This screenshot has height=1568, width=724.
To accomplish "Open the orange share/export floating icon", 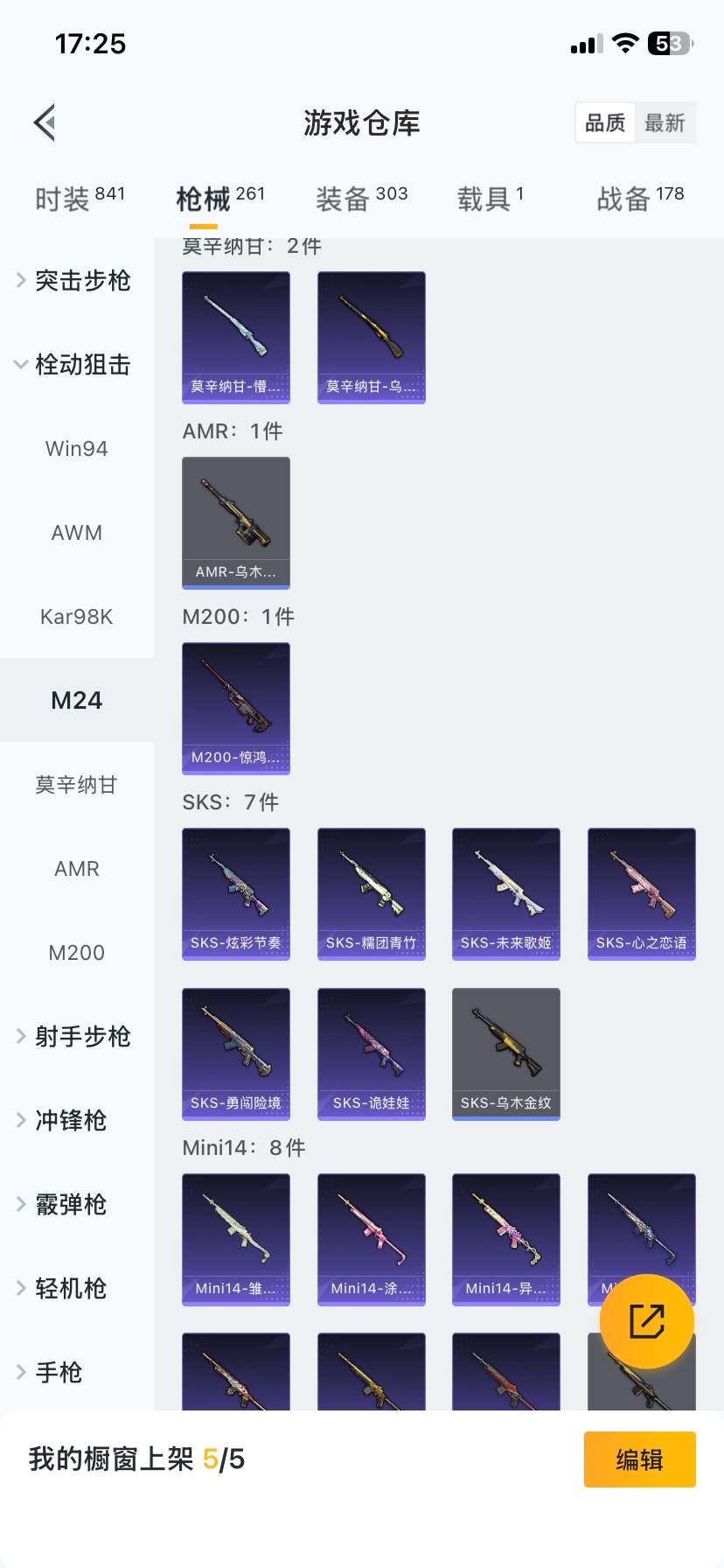I will 644,1320.
